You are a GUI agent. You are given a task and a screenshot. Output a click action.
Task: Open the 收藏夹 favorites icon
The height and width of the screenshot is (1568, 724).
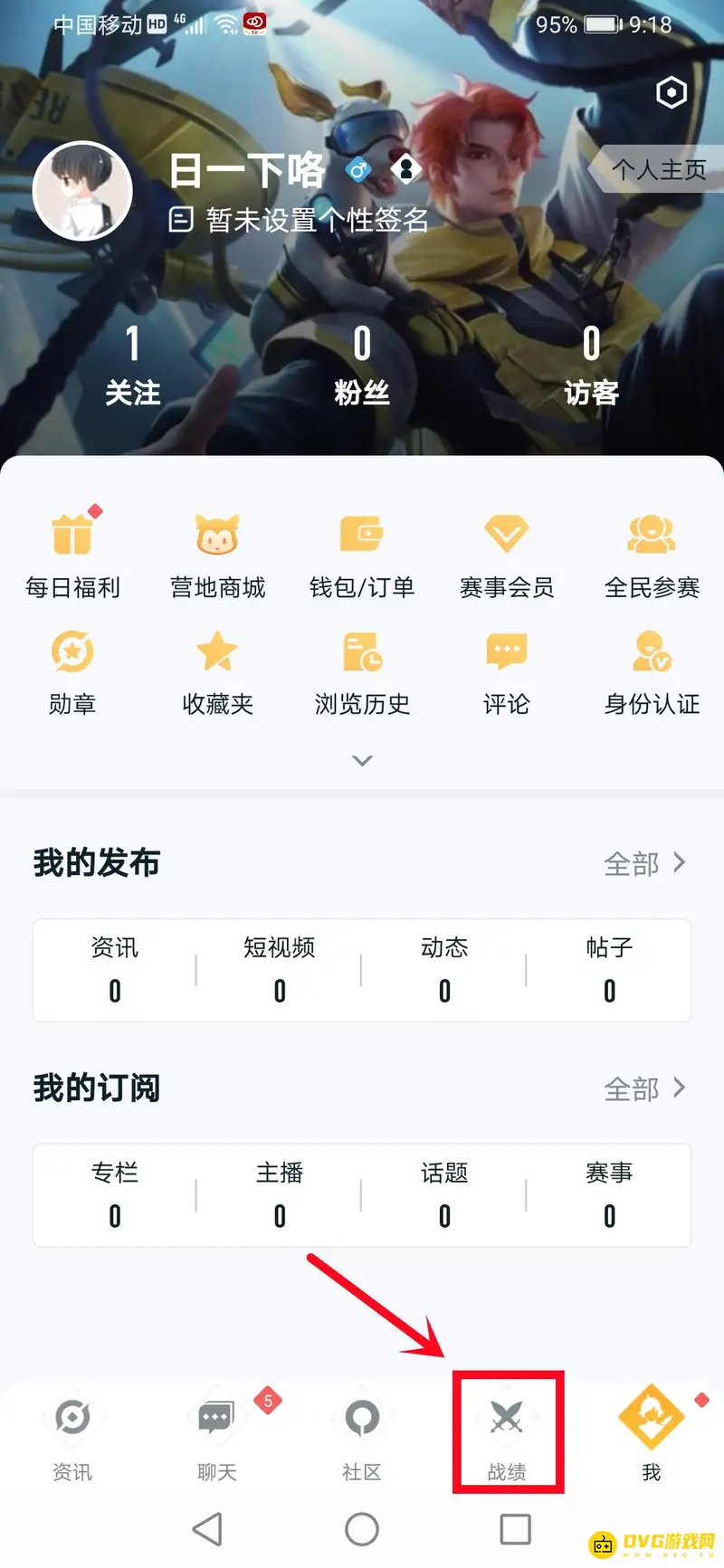tap(217, 670)
